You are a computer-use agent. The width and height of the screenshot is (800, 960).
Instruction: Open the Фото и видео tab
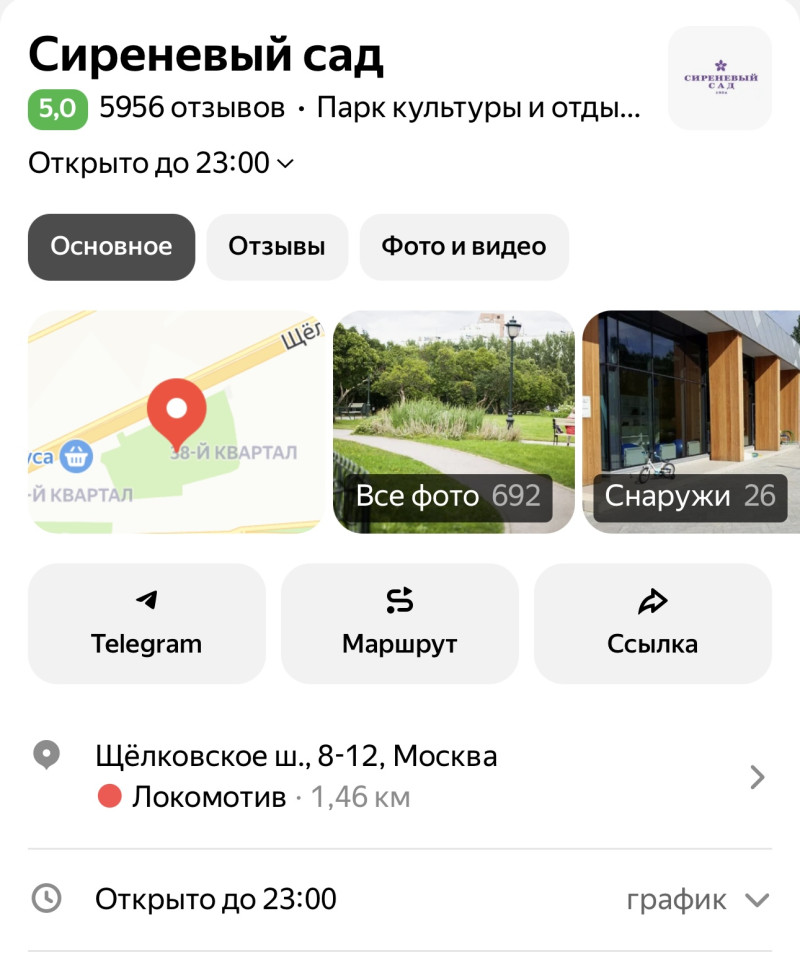click(x=464, y=247)
